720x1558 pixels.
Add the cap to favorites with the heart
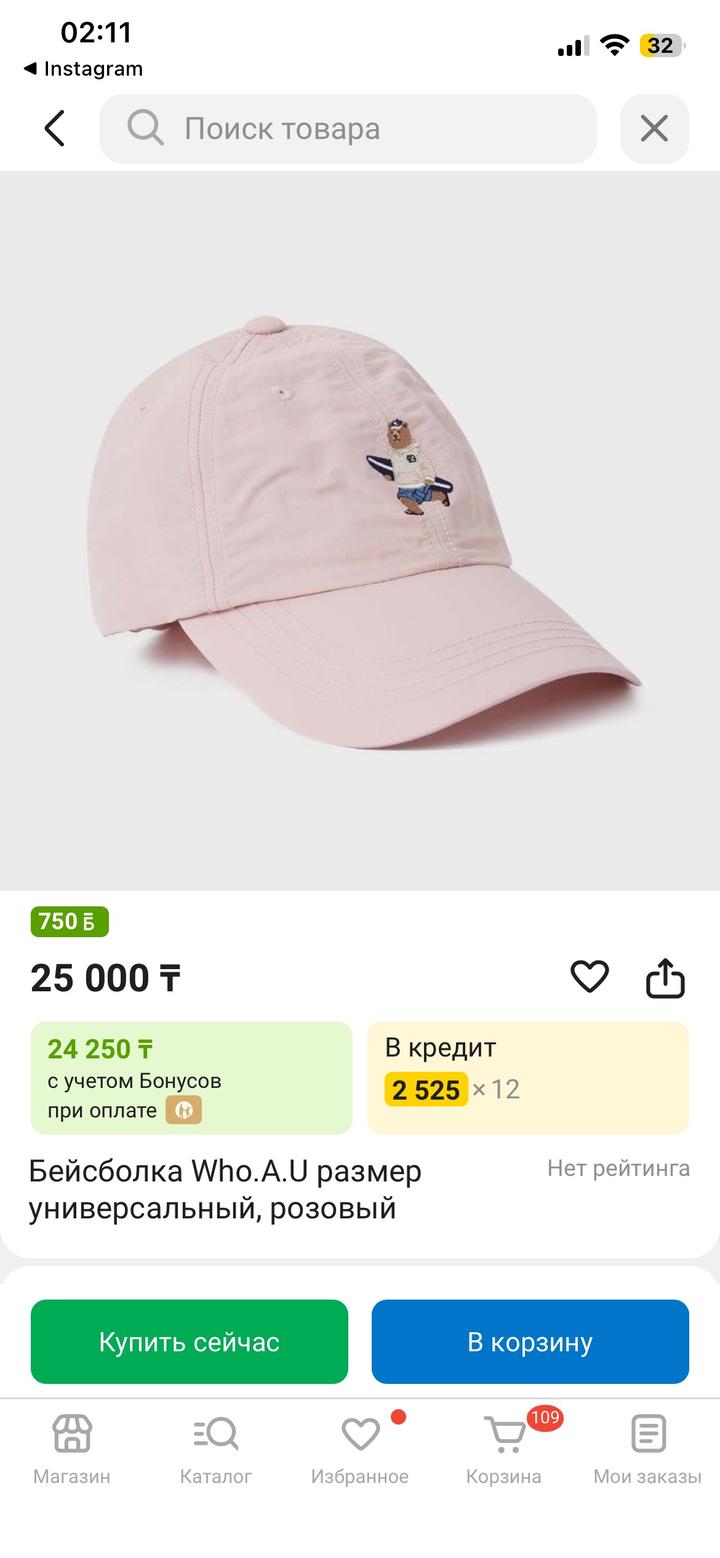tap(589, 977)
